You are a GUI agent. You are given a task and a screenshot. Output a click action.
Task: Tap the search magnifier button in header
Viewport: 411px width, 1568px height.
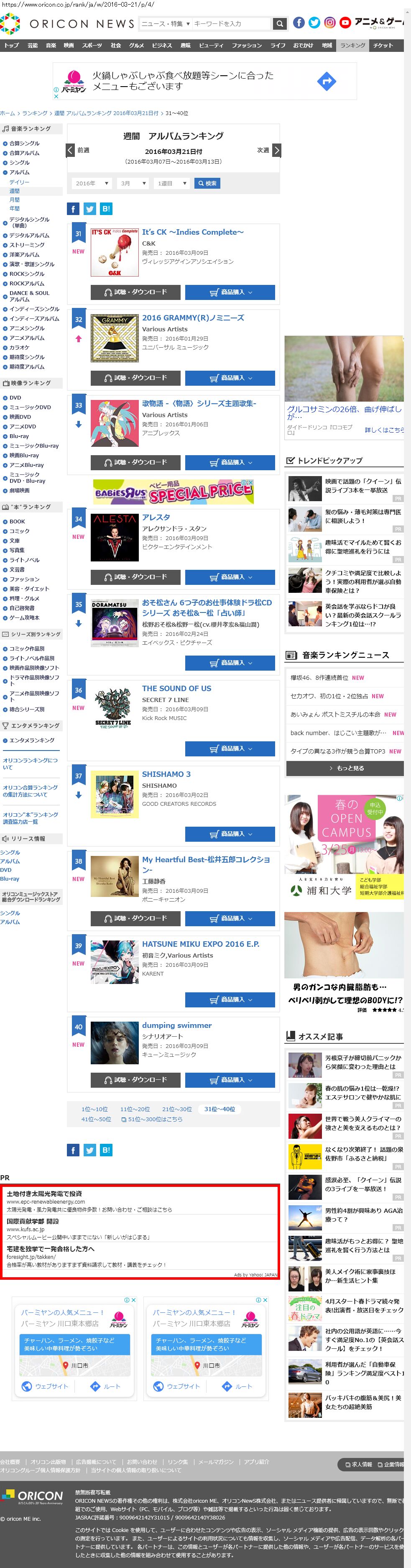point(279,24)
